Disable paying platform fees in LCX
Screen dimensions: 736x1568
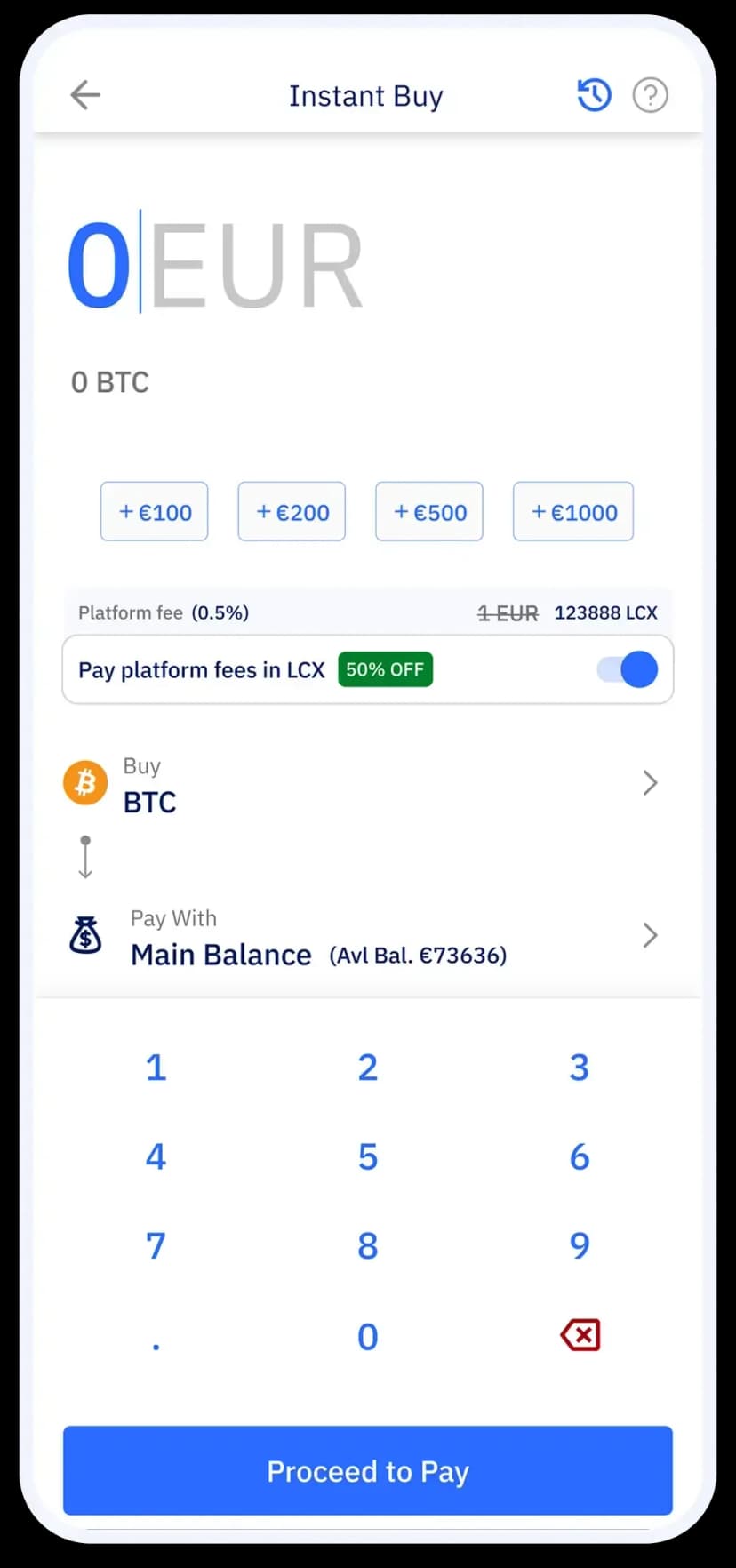628,669
